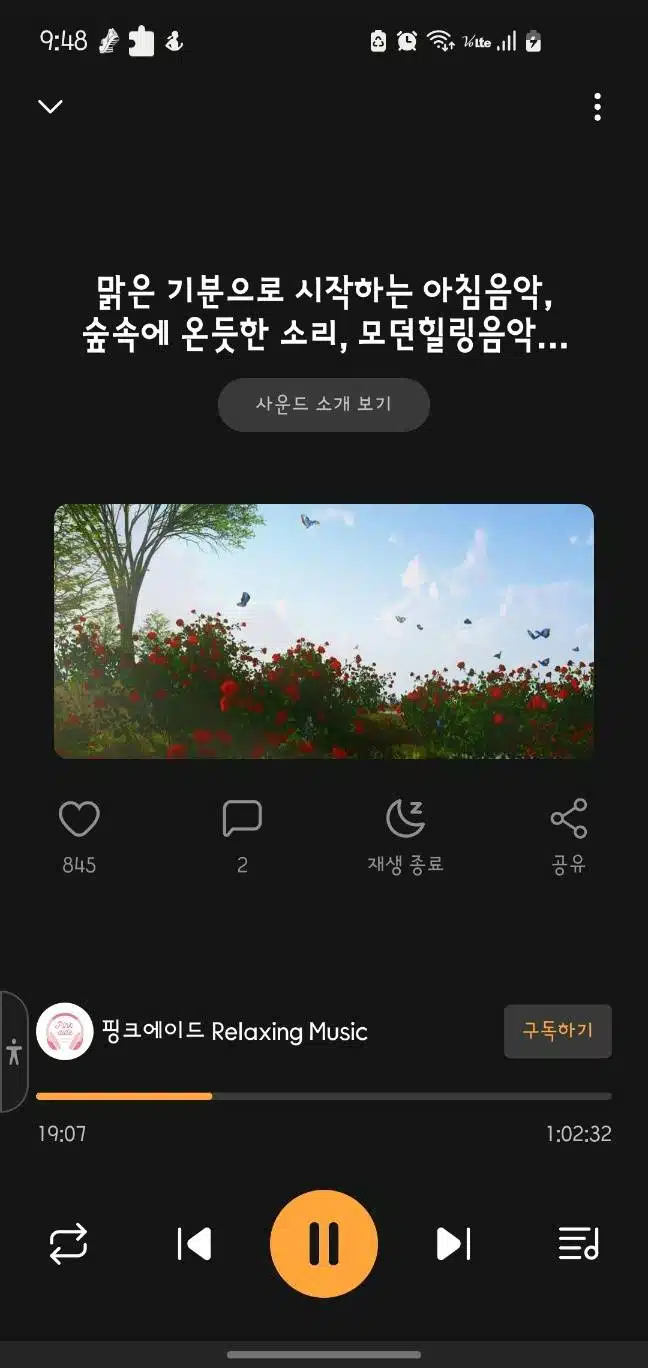Like this sound with the heart icon

[79, 819]
